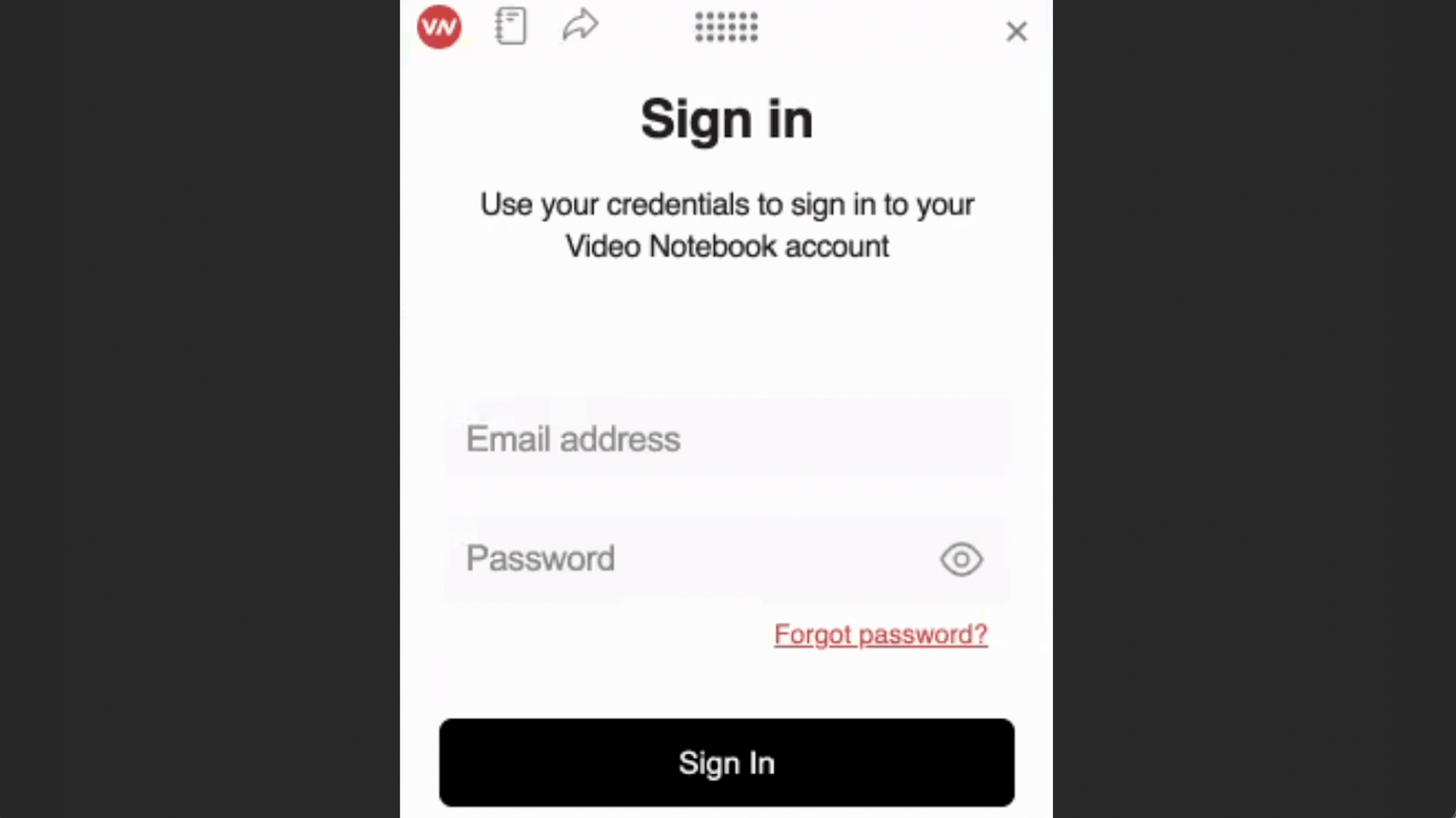Show password with the eye icon
Screen dimensions: 1456x818
coord(961,560)
